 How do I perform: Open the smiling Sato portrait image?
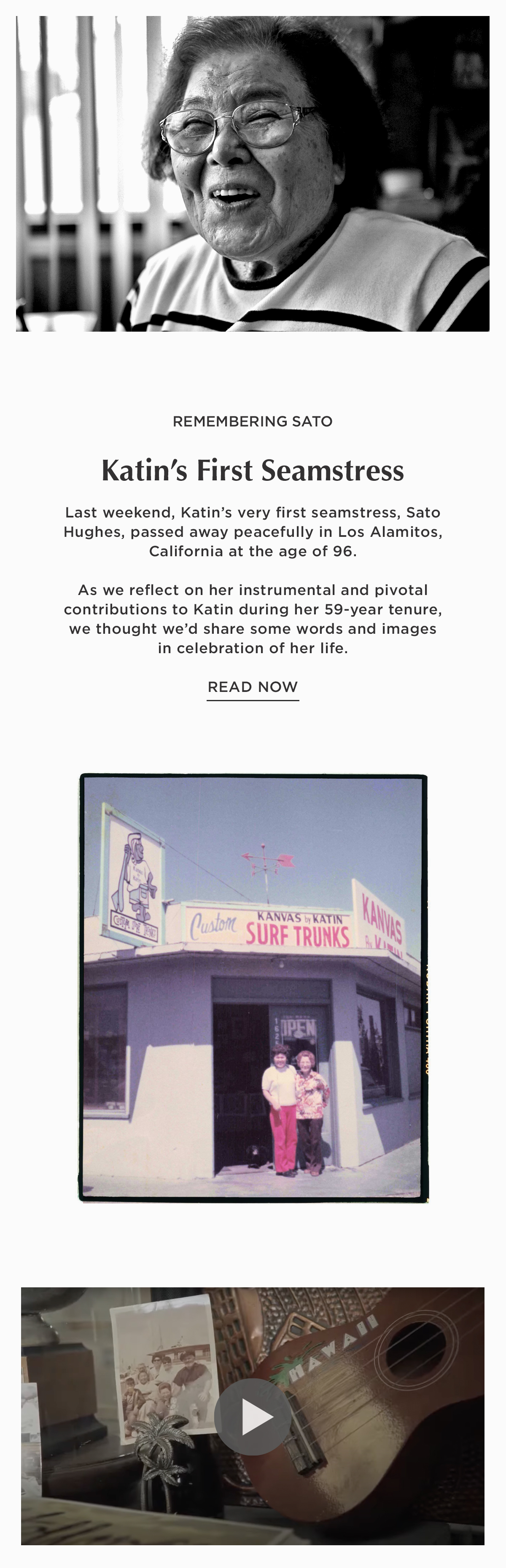coord(253,174)
